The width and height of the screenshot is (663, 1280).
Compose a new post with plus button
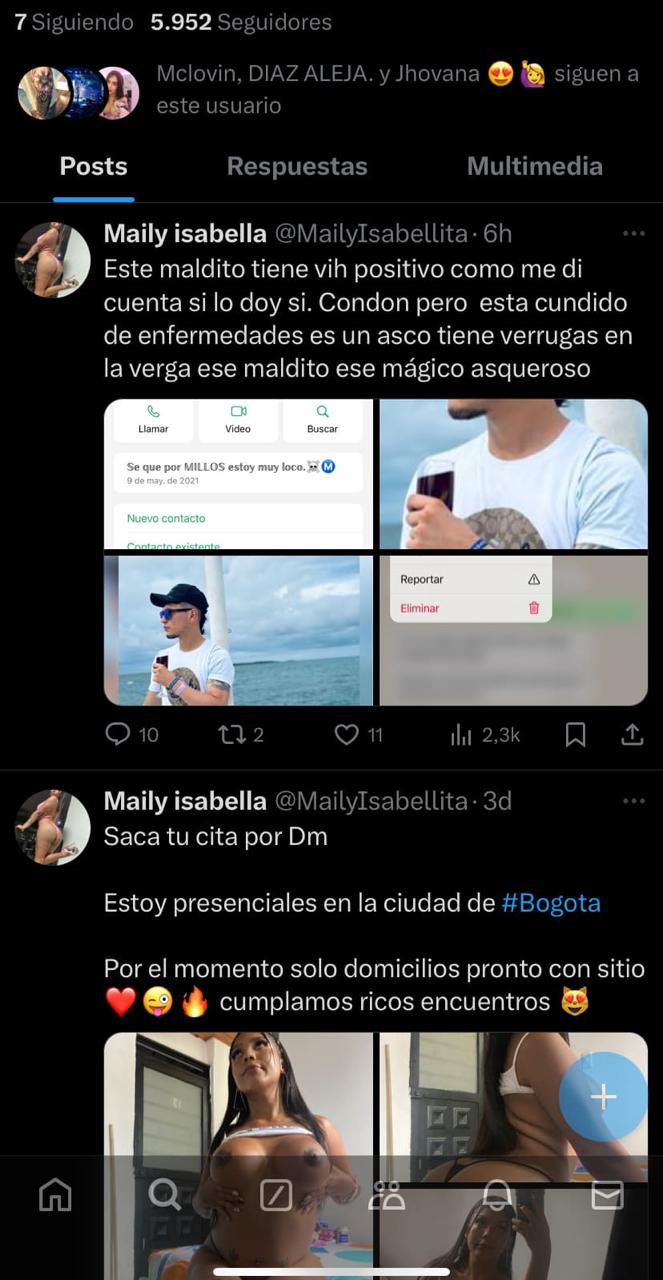coord(603,1097)
